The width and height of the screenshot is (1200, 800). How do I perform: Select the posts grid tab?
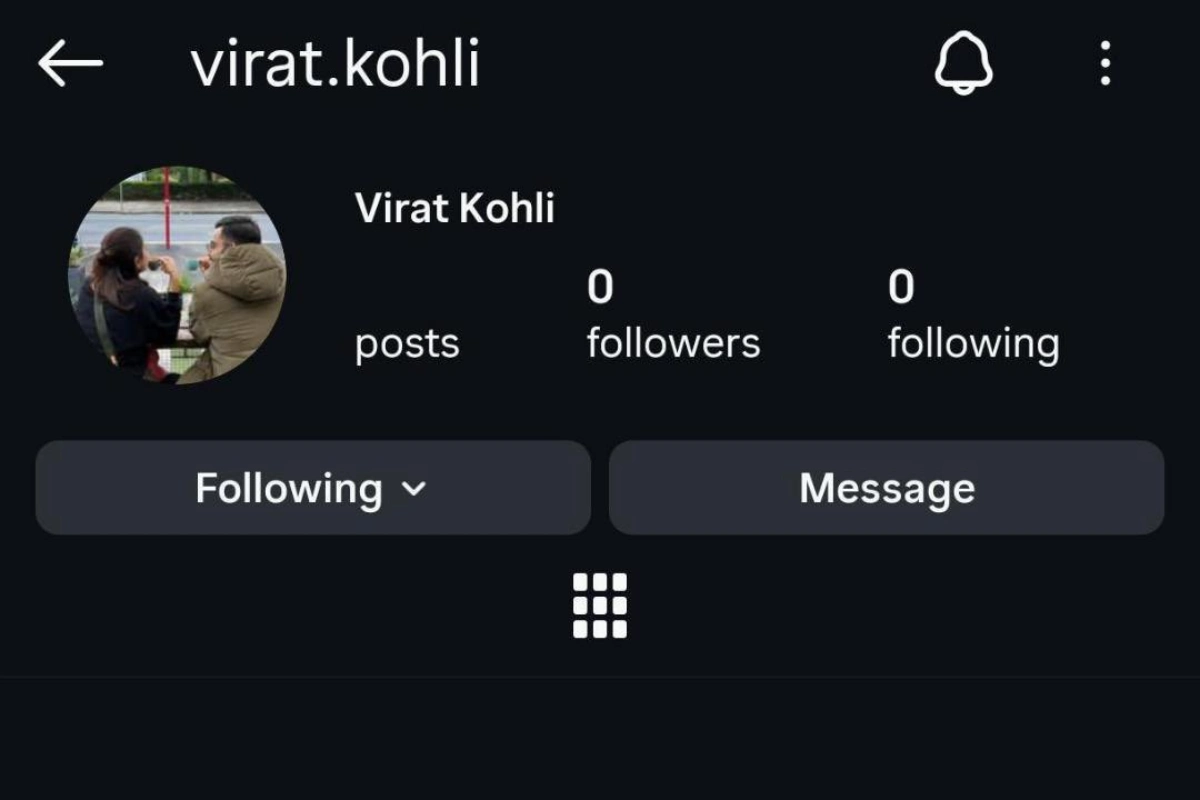(600, 605)
